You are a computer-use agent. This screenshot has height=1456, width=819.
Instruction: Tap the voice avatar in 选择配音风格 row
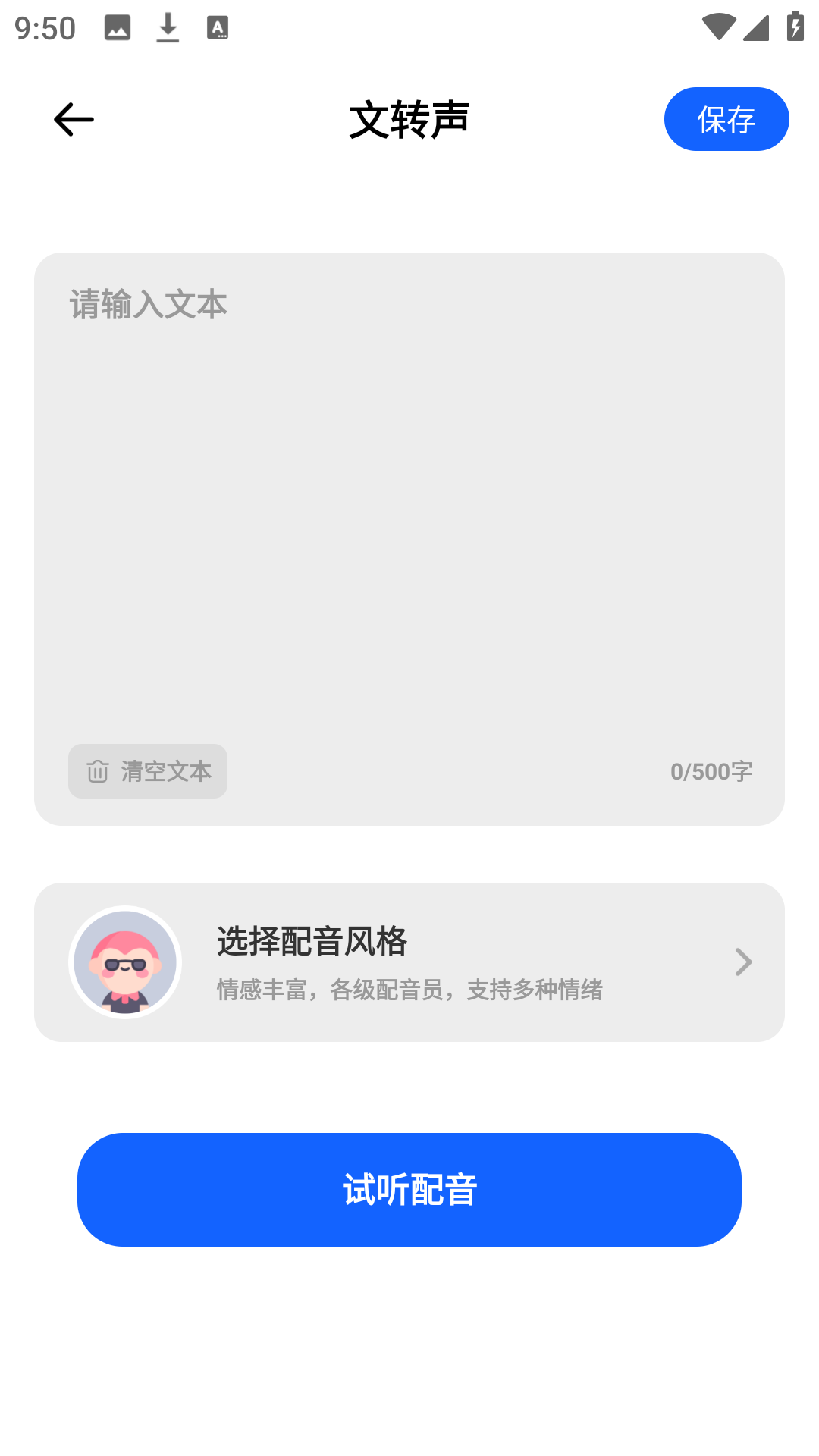(124, 962)
